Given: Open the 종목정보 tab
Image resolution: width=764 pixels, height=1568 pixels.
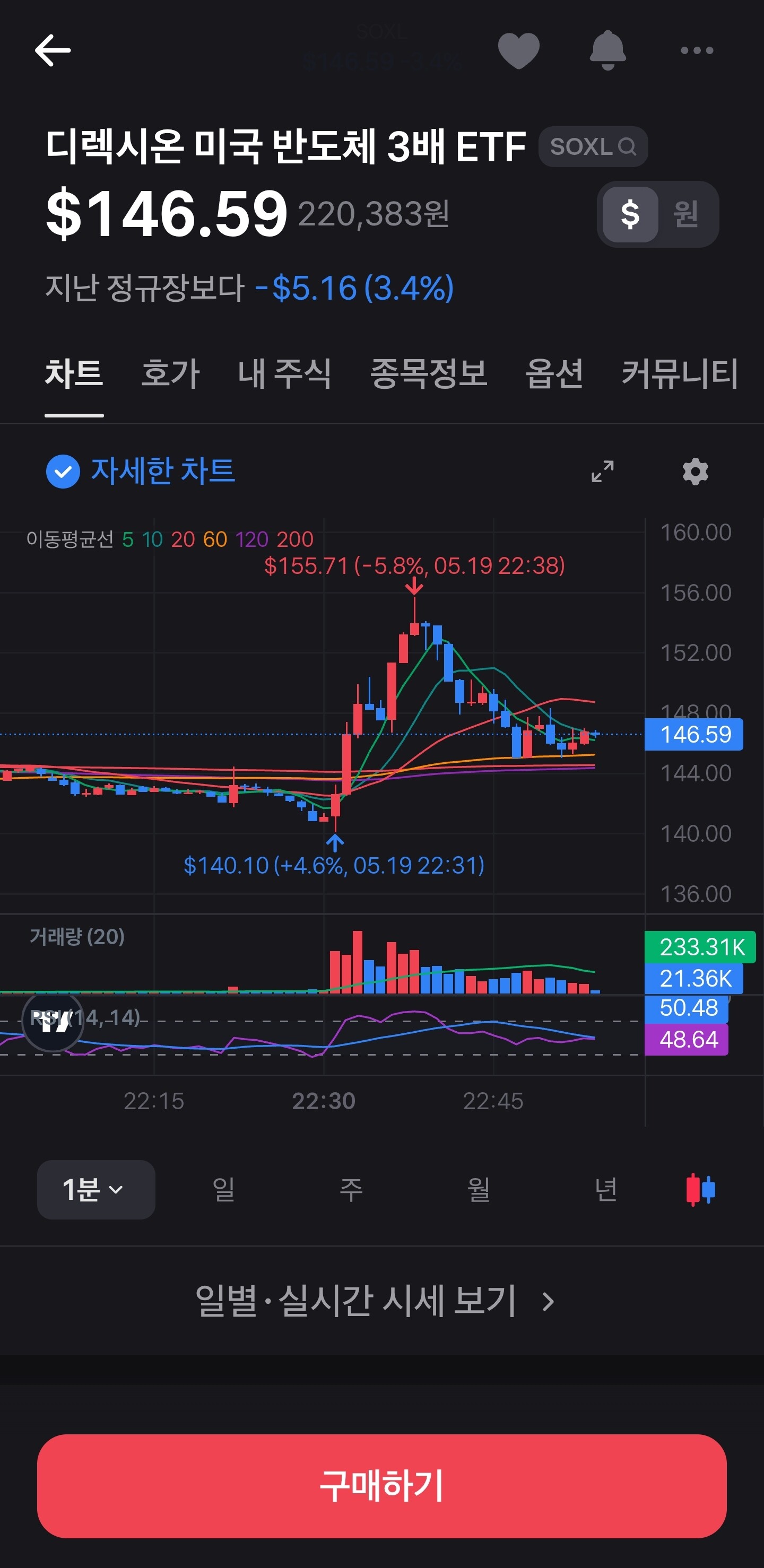Looking at the screenshot, I should [x=429, y=373].
